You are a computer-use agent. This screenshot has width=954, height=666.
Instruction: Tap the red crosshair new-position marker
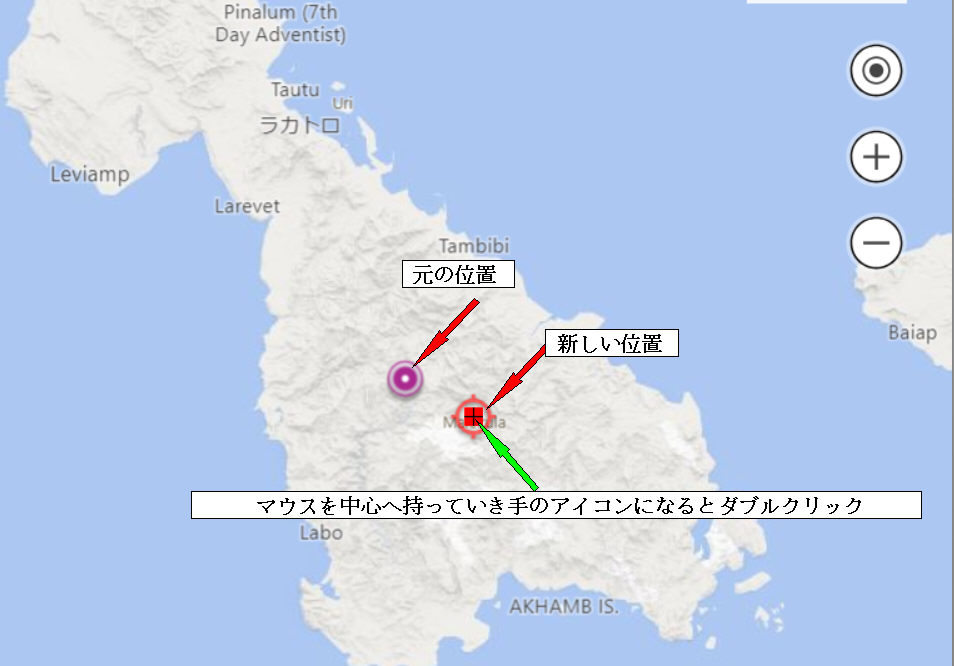coord(473,416)
